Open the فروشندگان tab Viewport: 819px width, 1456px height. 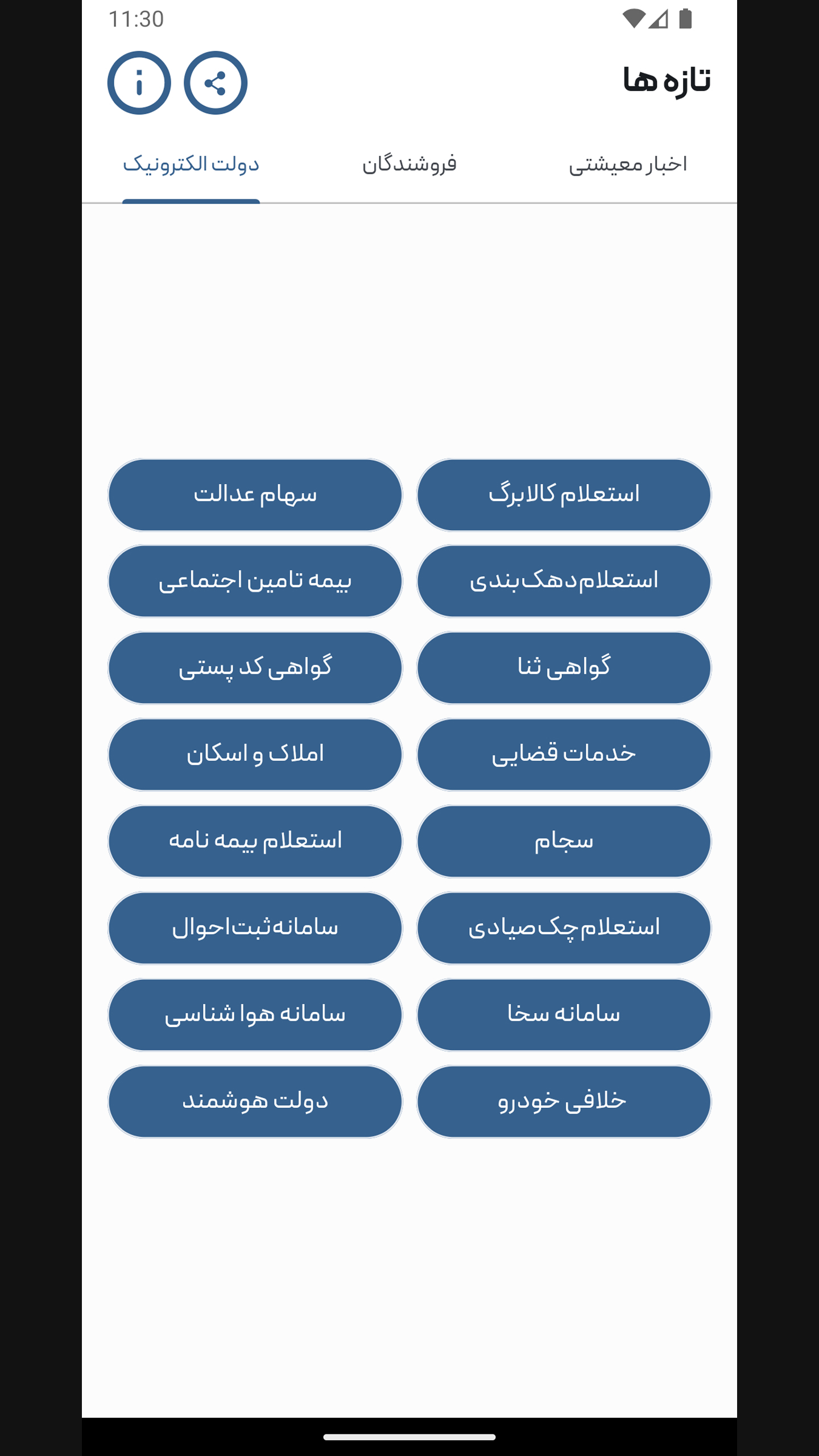(409, 164)
